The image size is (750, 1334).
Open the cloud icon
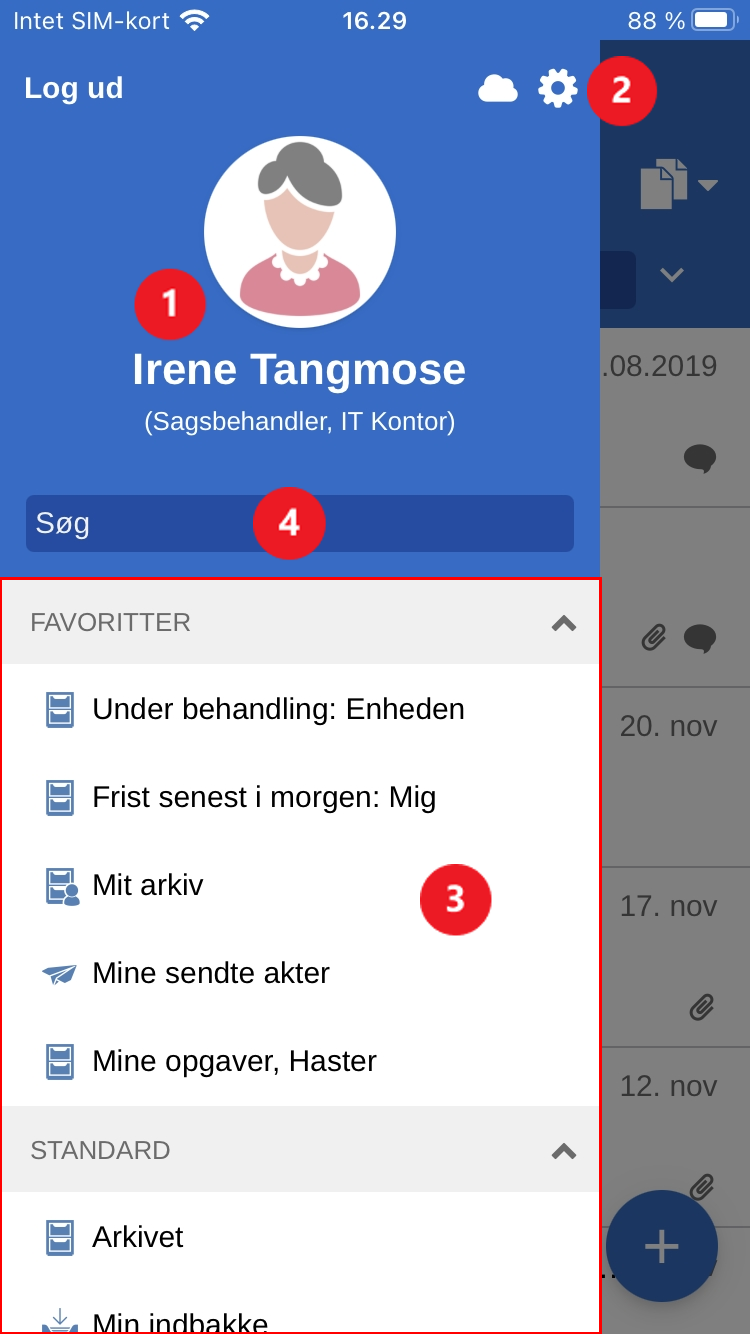(498, 89)
